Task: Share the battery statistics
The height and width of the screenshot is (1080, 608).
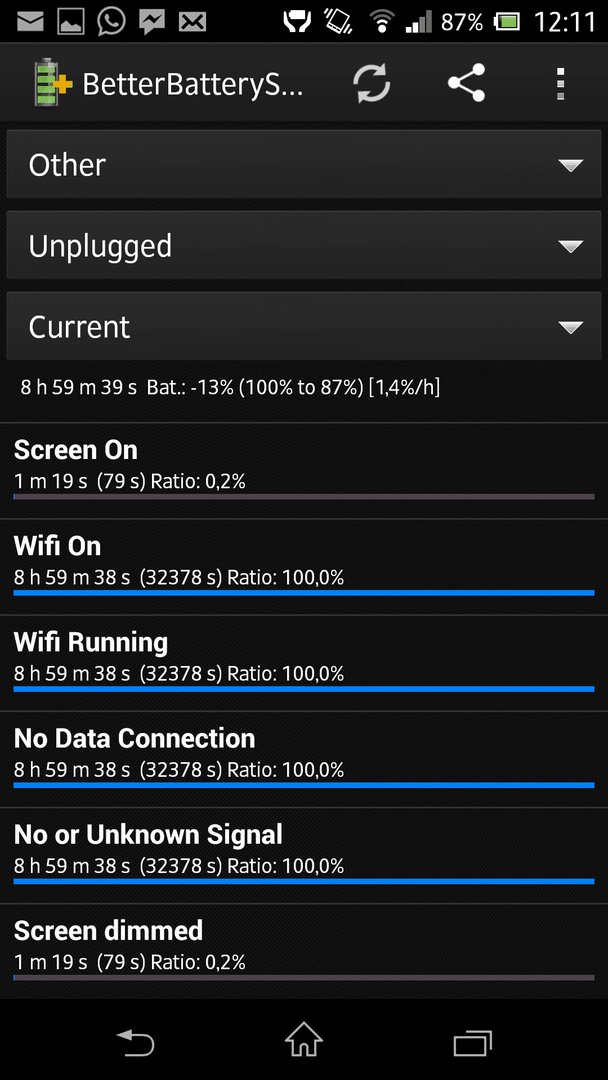Action: [466, 83]
